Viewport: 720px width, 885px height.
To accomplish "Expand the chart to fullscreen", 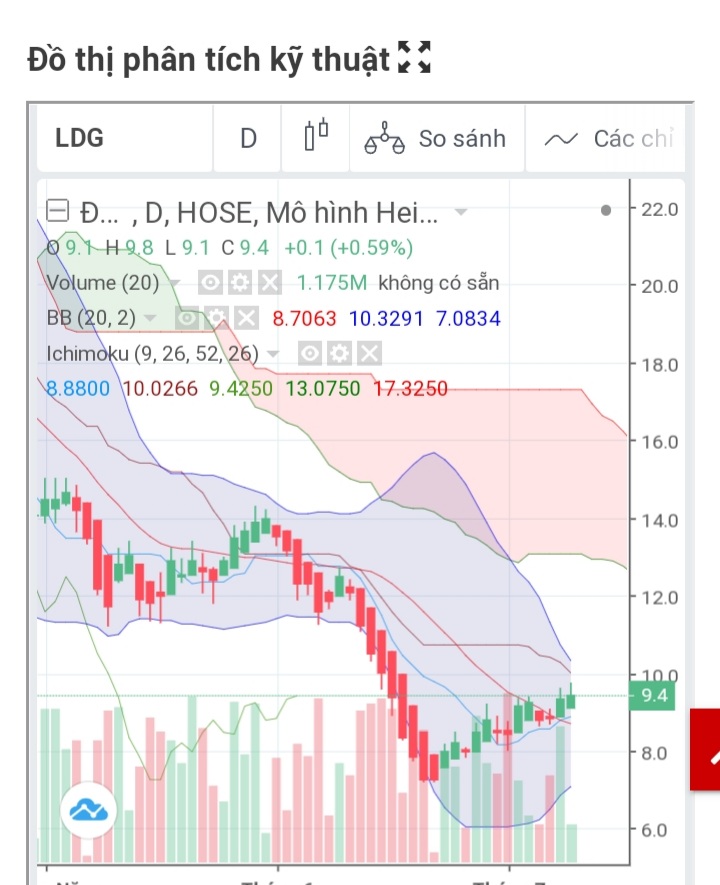I will pos(414,58).
